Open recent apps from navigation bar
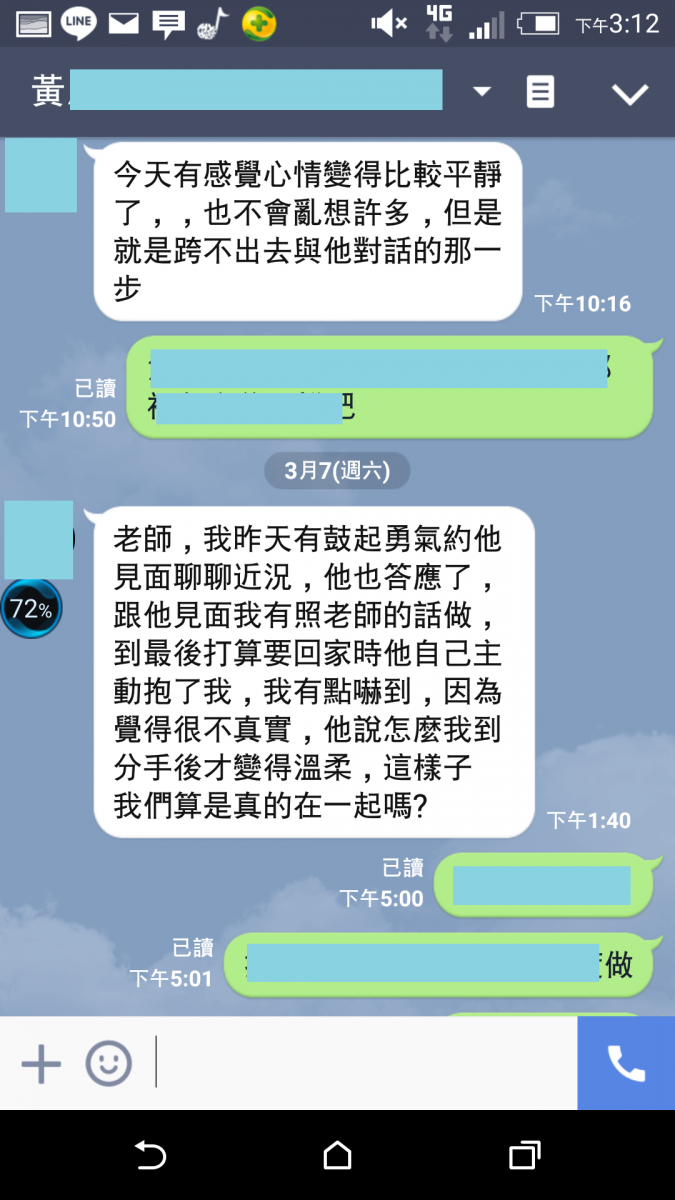675x1200 pixels. pos(525,1156)
